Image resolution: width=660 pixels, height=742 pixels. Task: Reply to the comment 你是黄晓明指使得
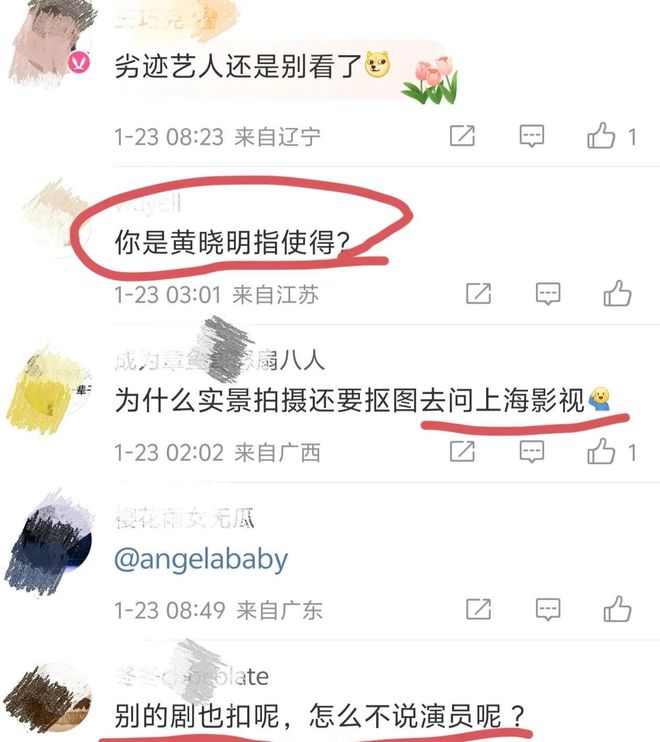(547, 294)
